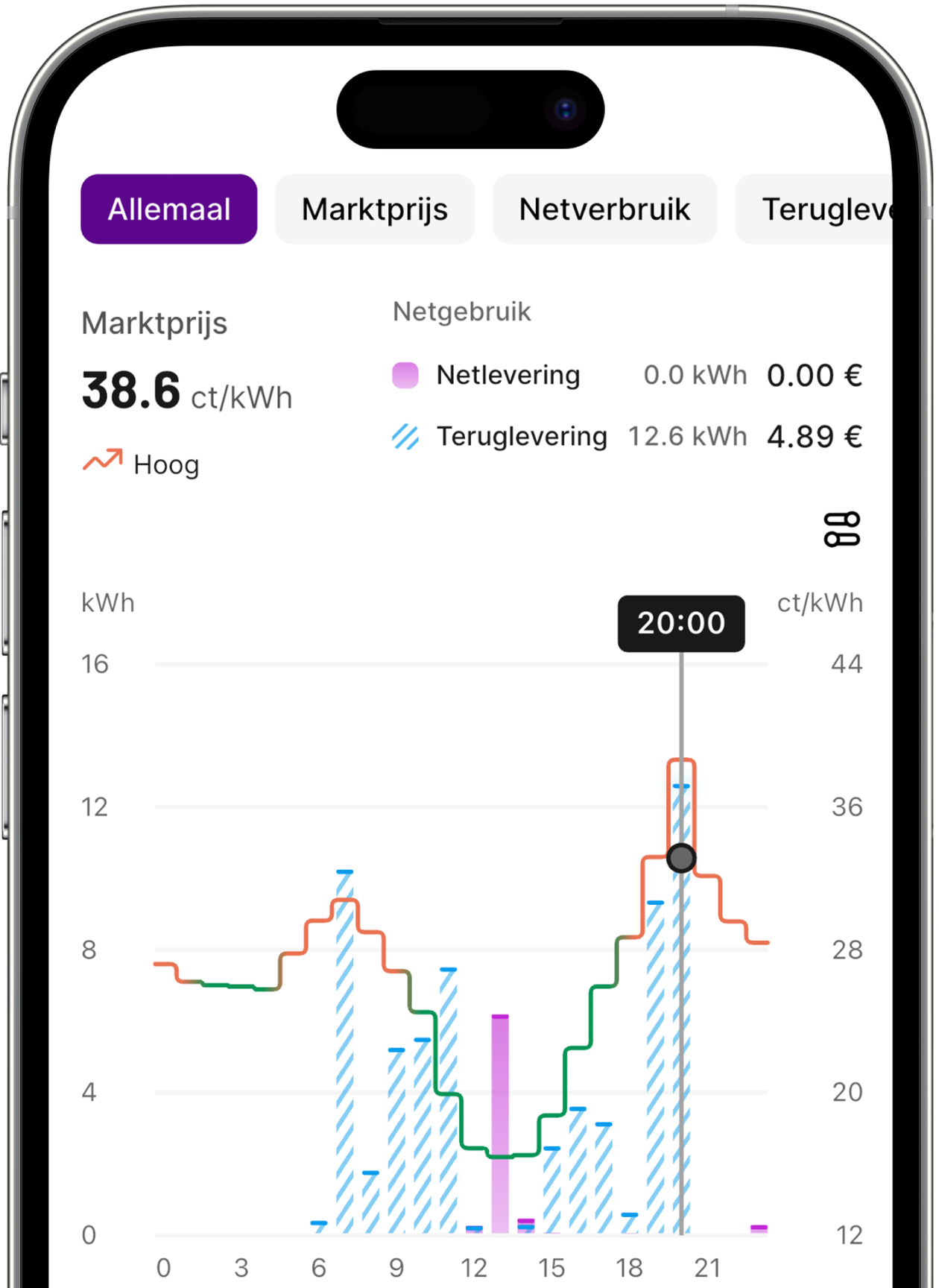Tap the 20:00 marker on the chart

tap(681, 858)
